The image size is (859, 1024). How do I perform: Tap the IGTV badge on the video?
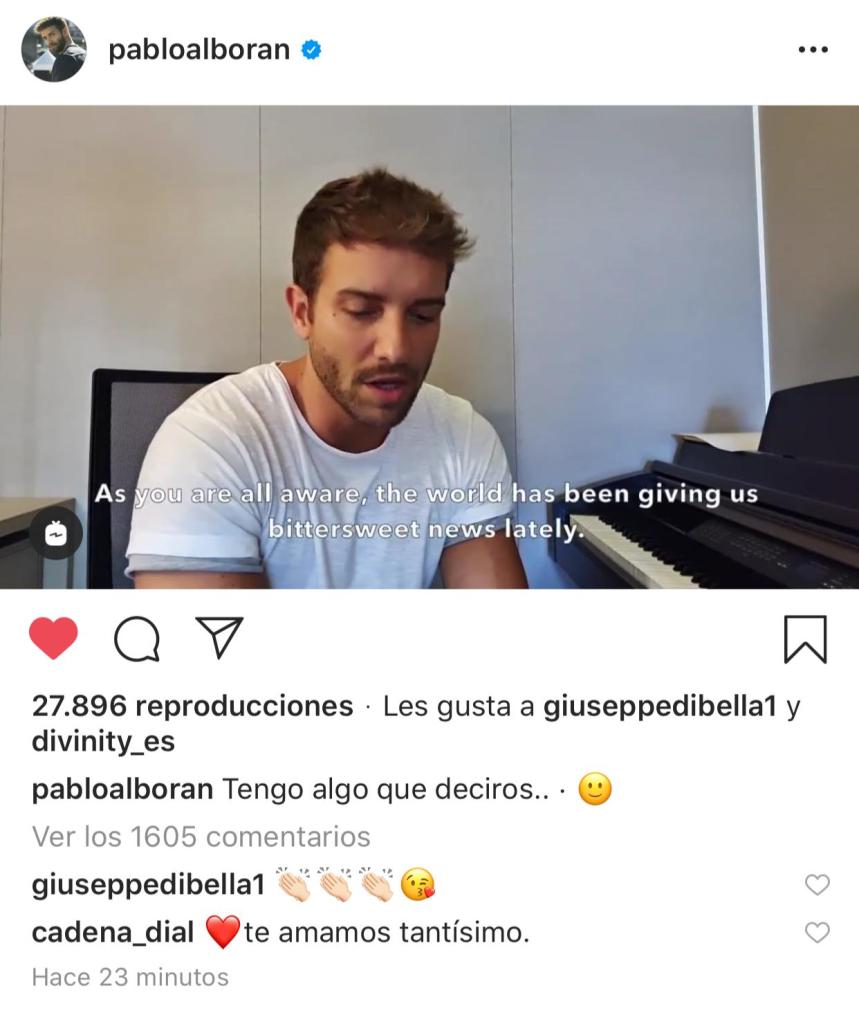pyautogui.click(x=55, y=533)
